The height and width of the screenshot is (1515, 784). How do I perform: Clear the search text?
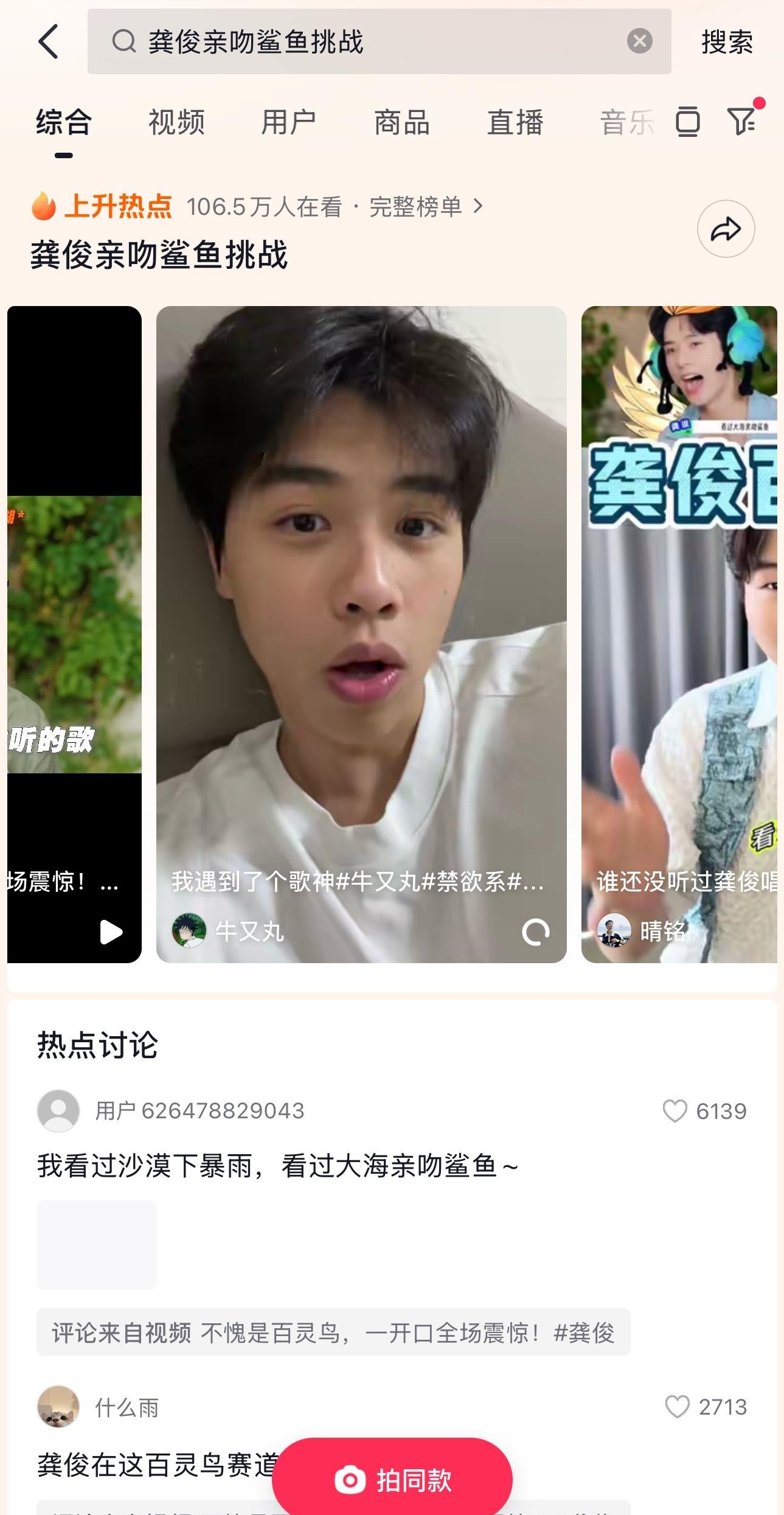(x=639, y=41)
